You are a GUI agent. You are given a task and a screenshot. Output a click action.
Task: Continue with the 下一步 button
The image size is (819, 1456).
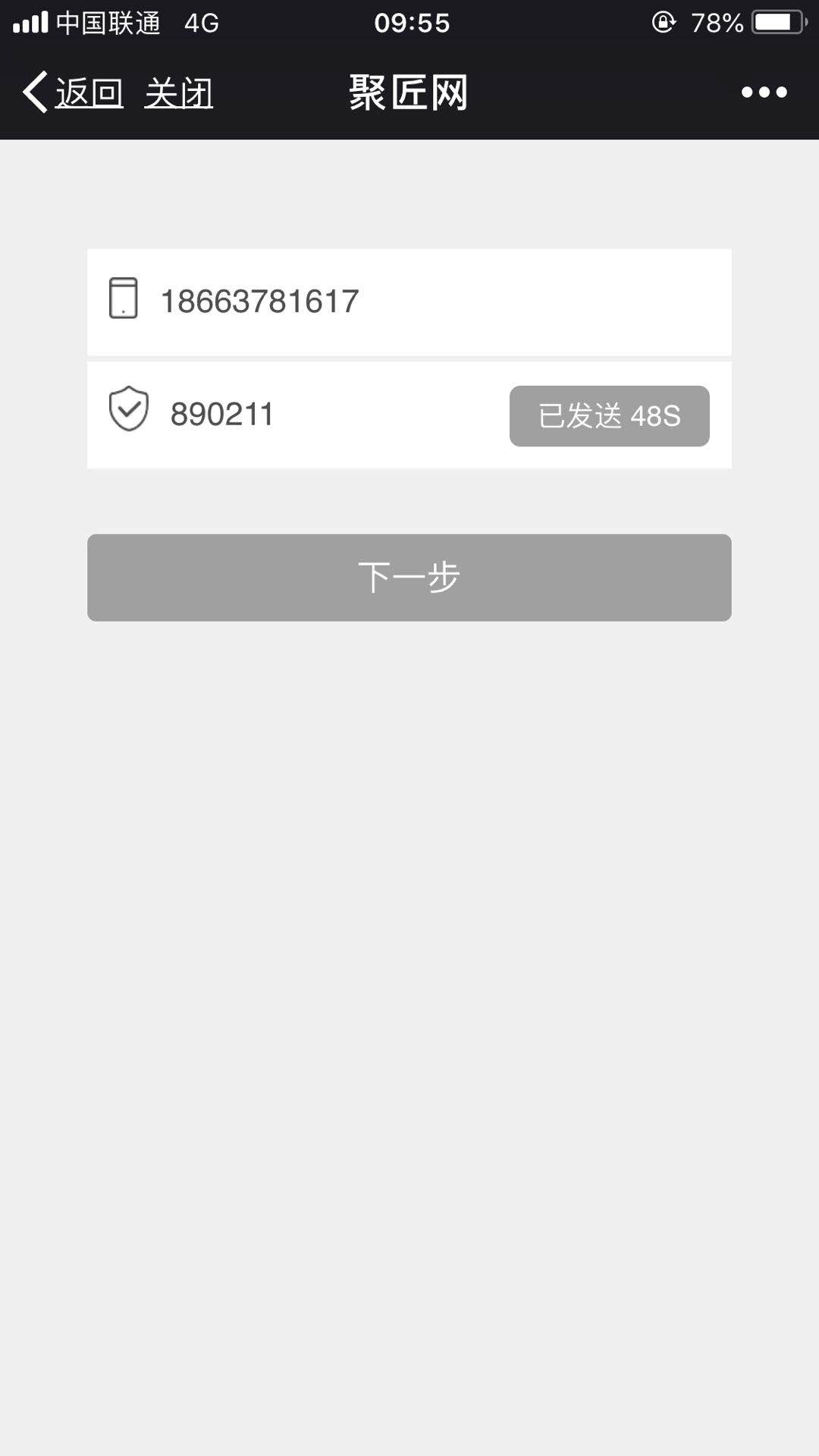pyautogui.click(x=409, y=578)
